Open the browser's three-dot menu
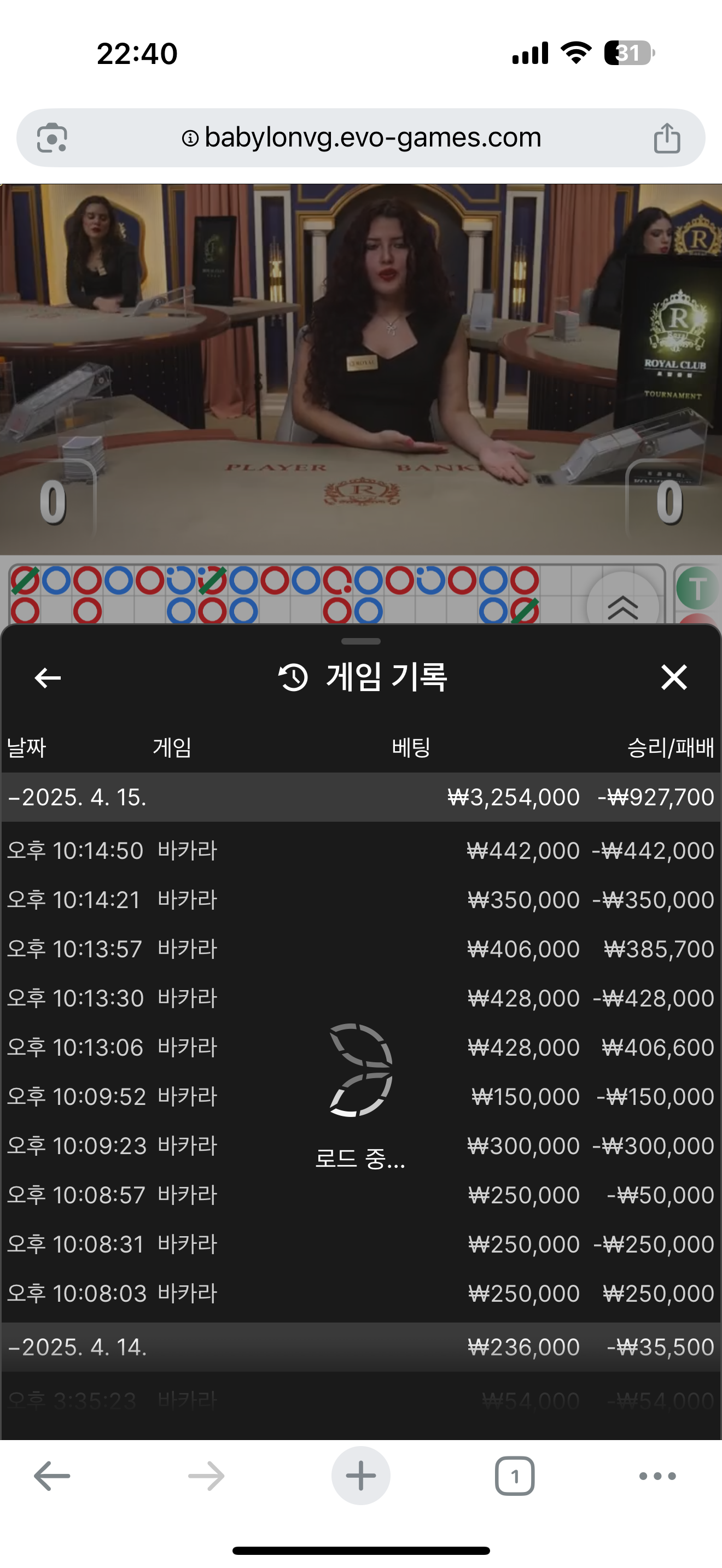The image size is (722, 1568). click(x=657, y=1476)
